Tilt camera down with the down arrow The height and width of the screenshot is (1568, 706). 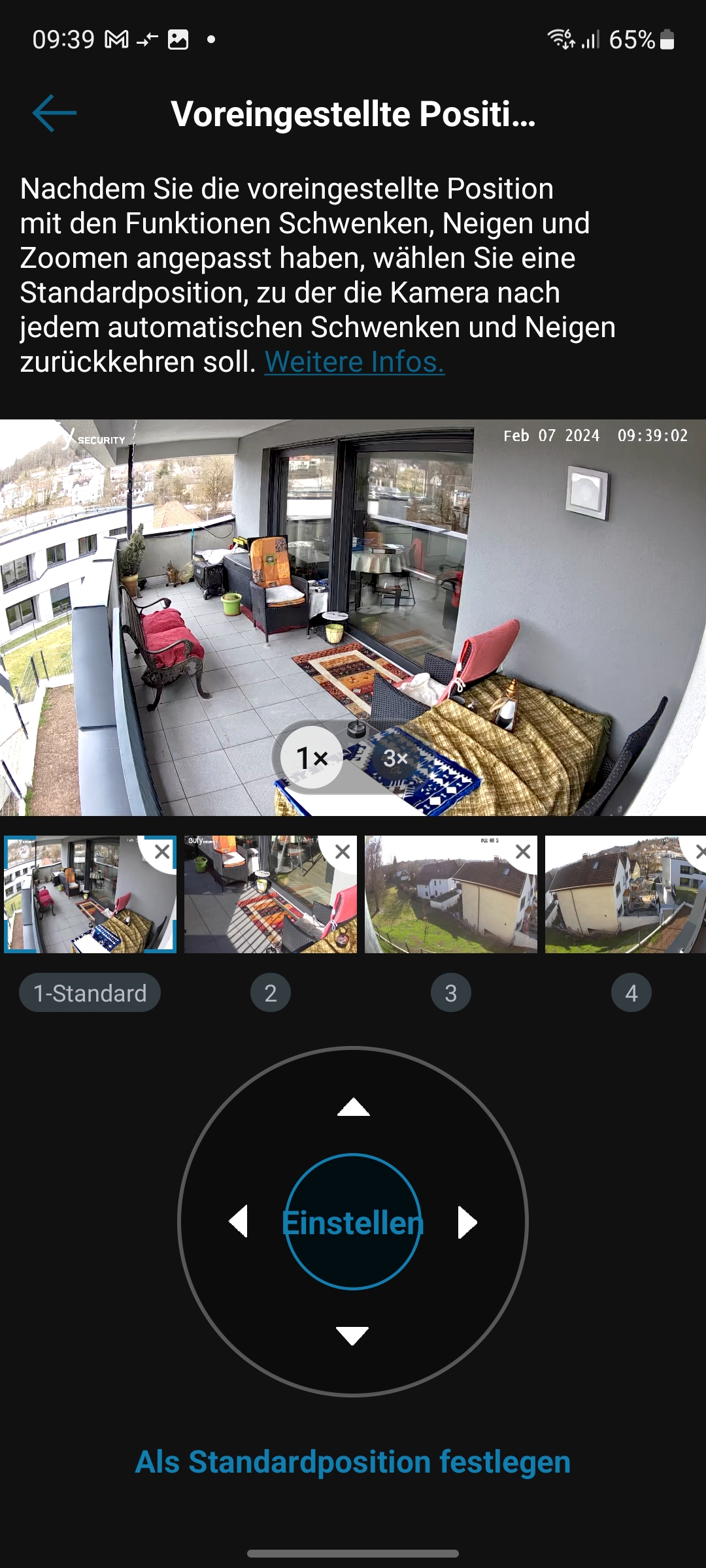353,1335
